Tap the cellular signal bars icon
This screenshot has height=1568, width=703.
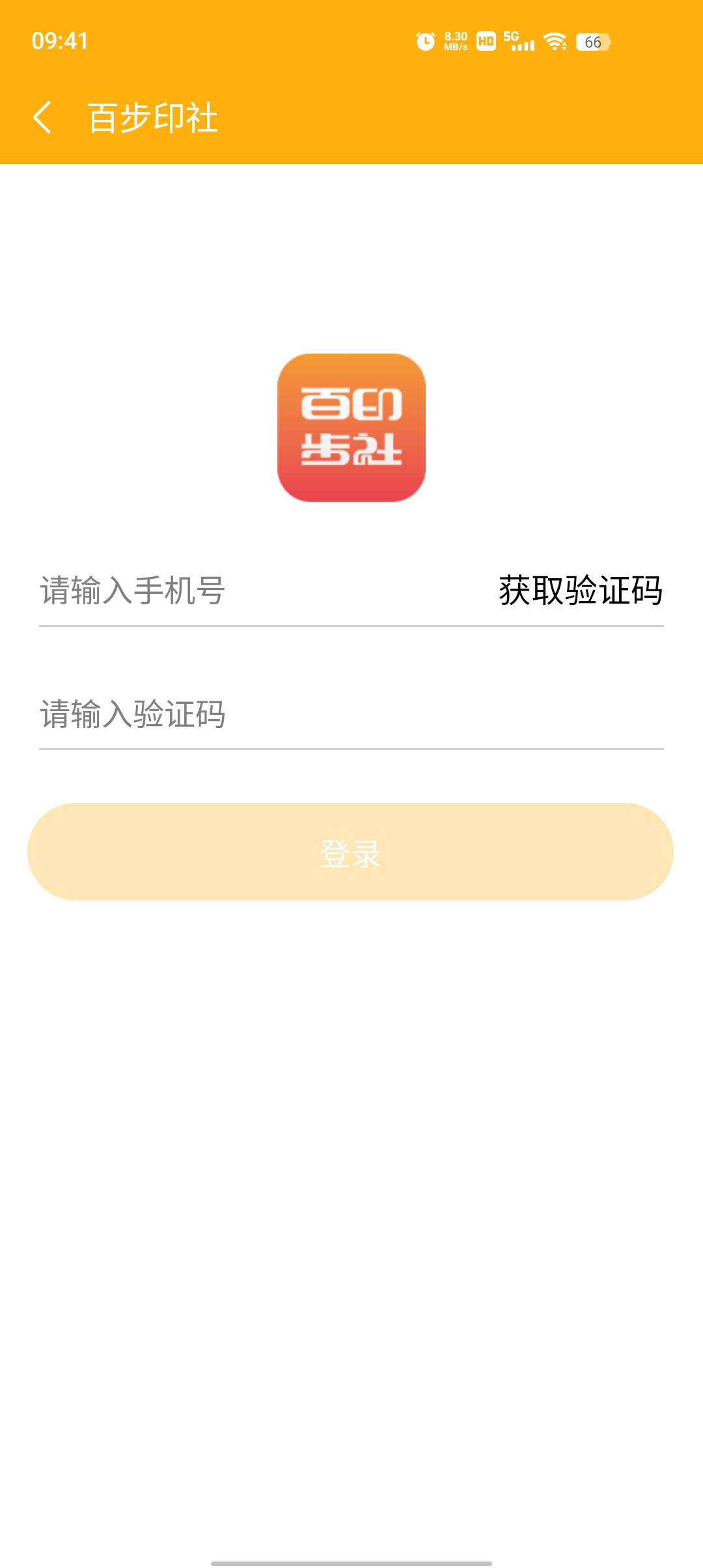tap(524, 44)
